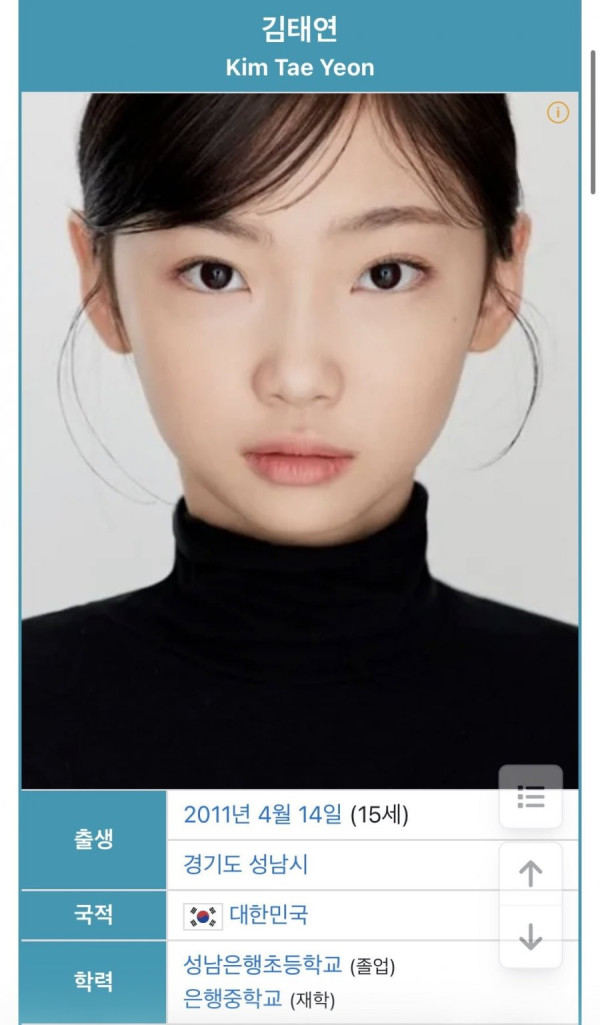Open the 2011년 4월 14일 birth date link
Screen dimensions: 600x1025
click(264, 815)
